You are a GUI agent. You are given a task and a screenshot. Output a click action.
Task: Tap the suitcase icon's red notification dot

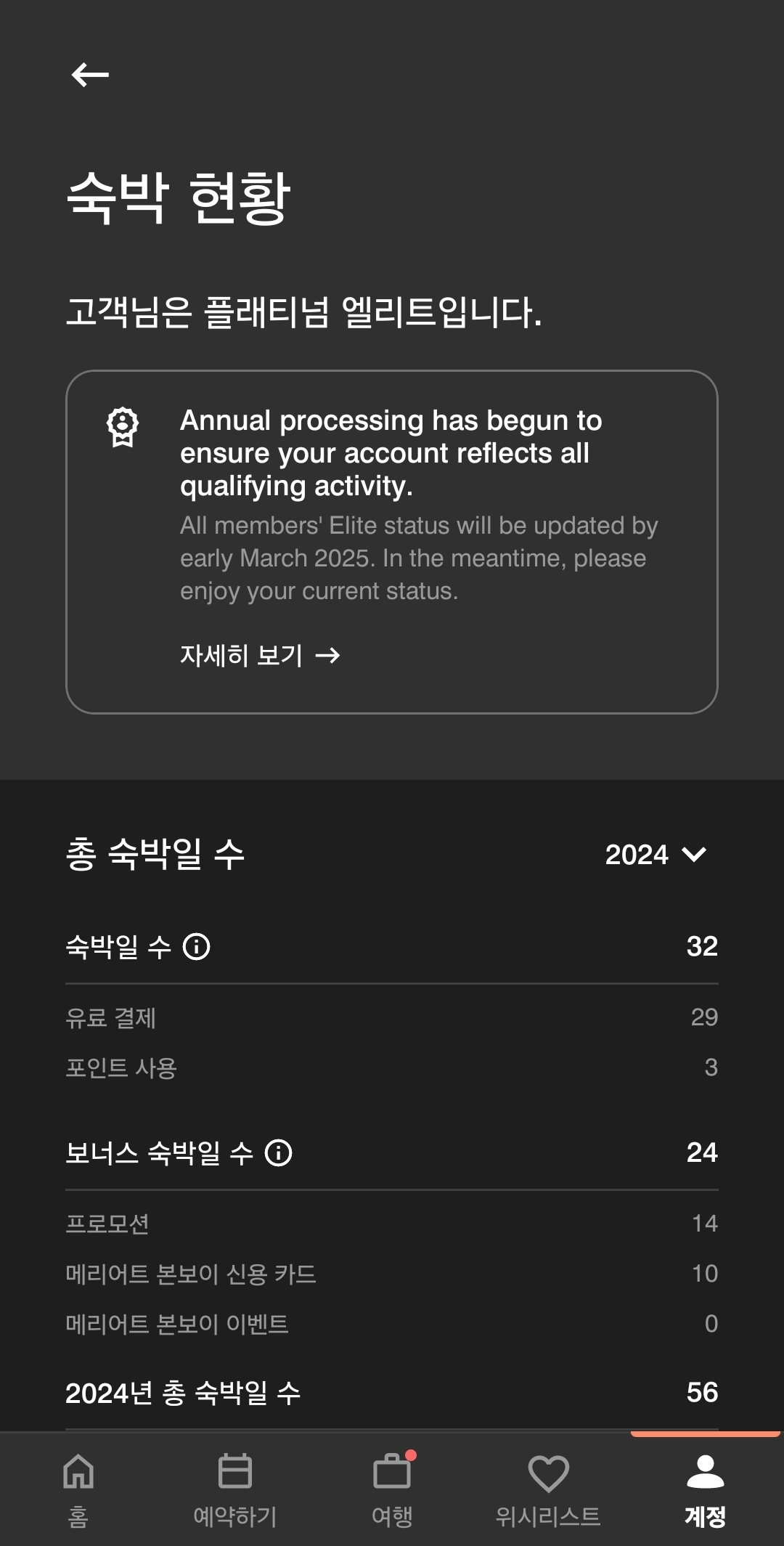click(412, 1455)
